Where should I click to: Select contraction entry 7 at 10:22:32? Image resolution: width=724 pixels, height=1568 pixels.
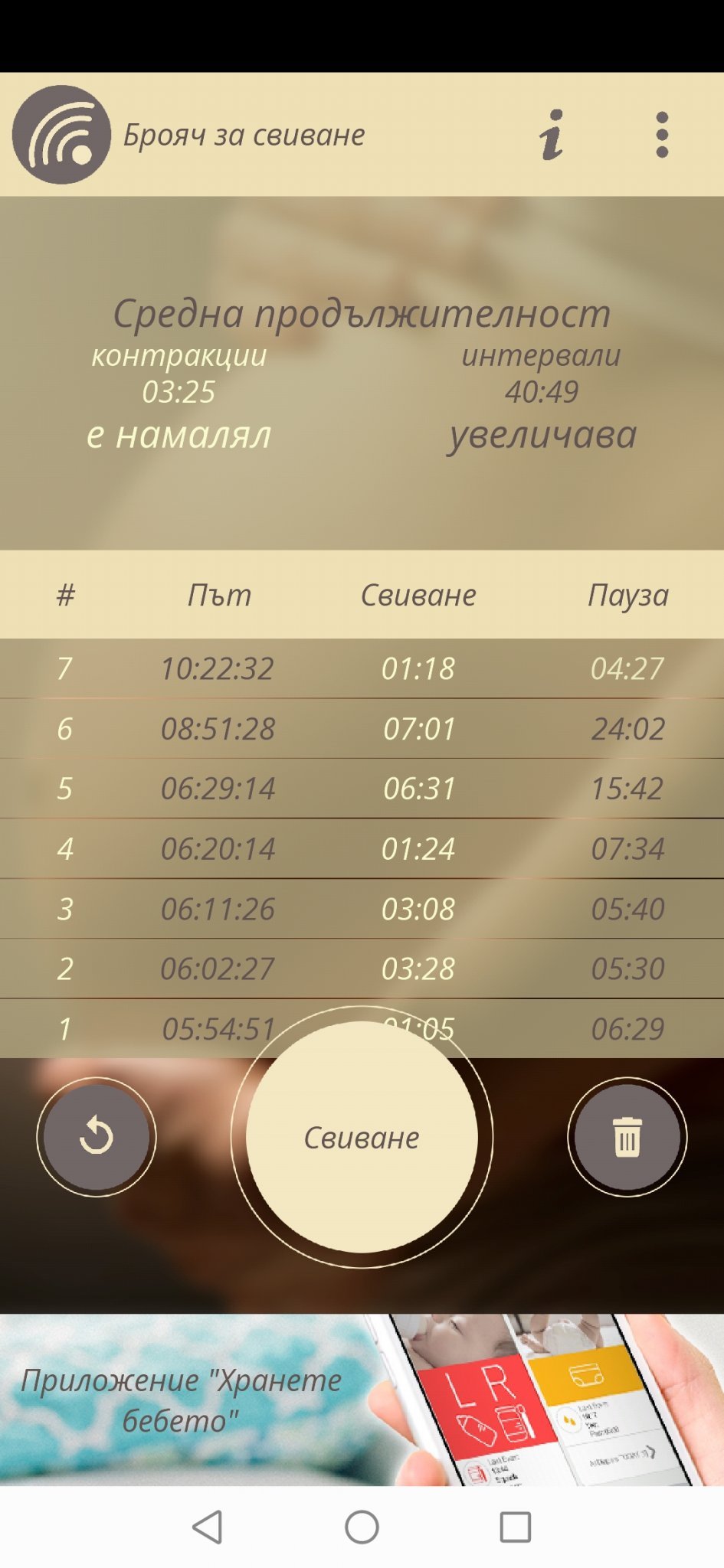362,668
